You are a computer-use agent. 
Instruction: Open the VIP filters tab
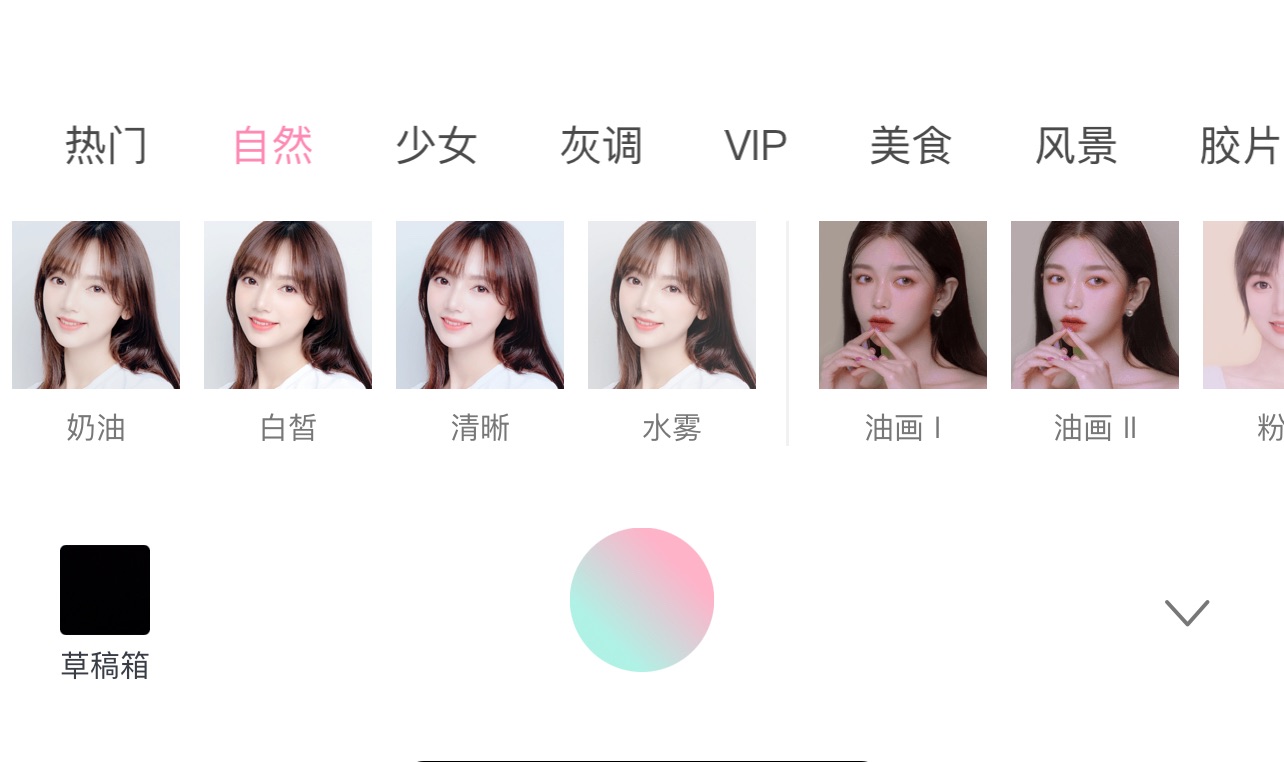click(x=755, y=146)
